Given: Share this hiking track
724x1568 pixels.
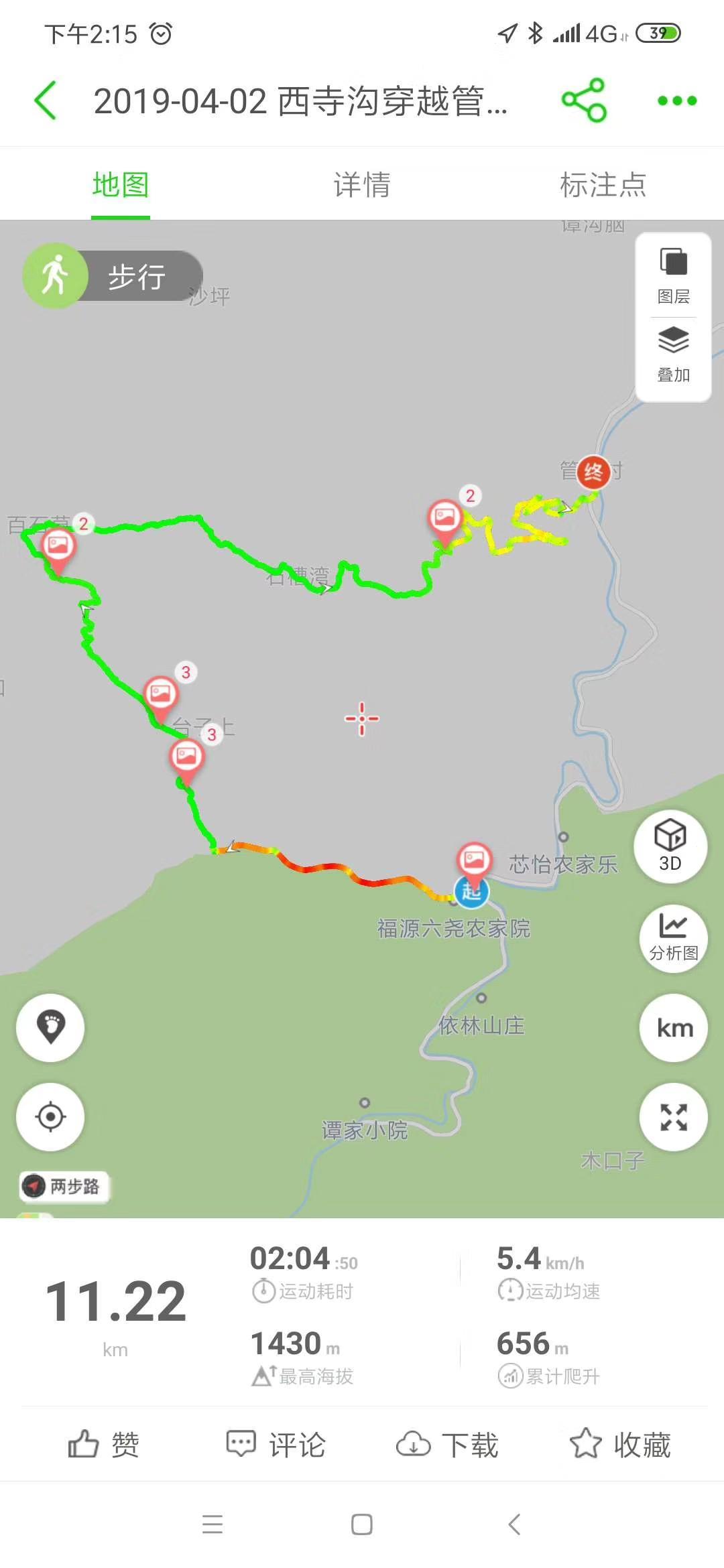Looking at the screenshot, I should [584, 101].
